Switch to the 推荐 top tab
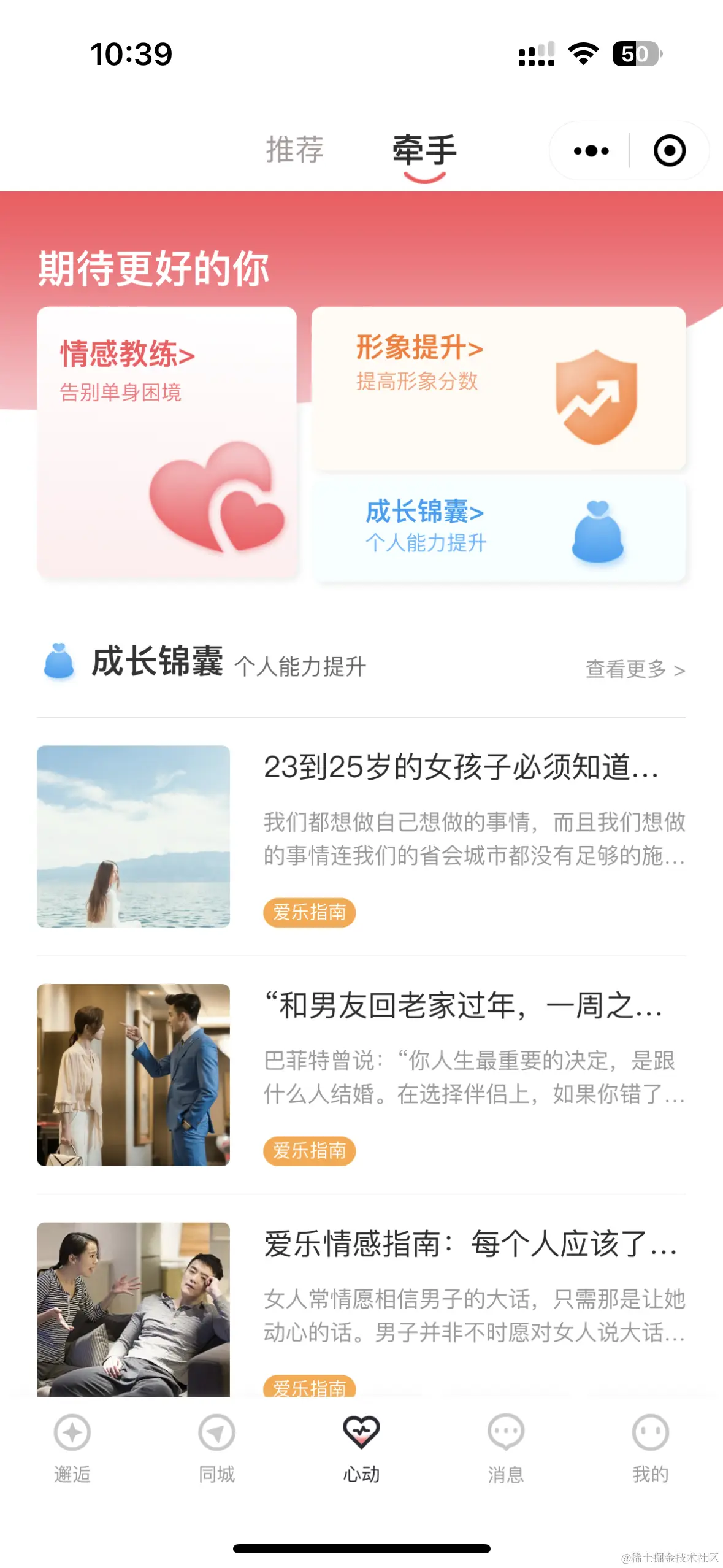The width and height of the screenshot is (723, 1568). (294, 150)
